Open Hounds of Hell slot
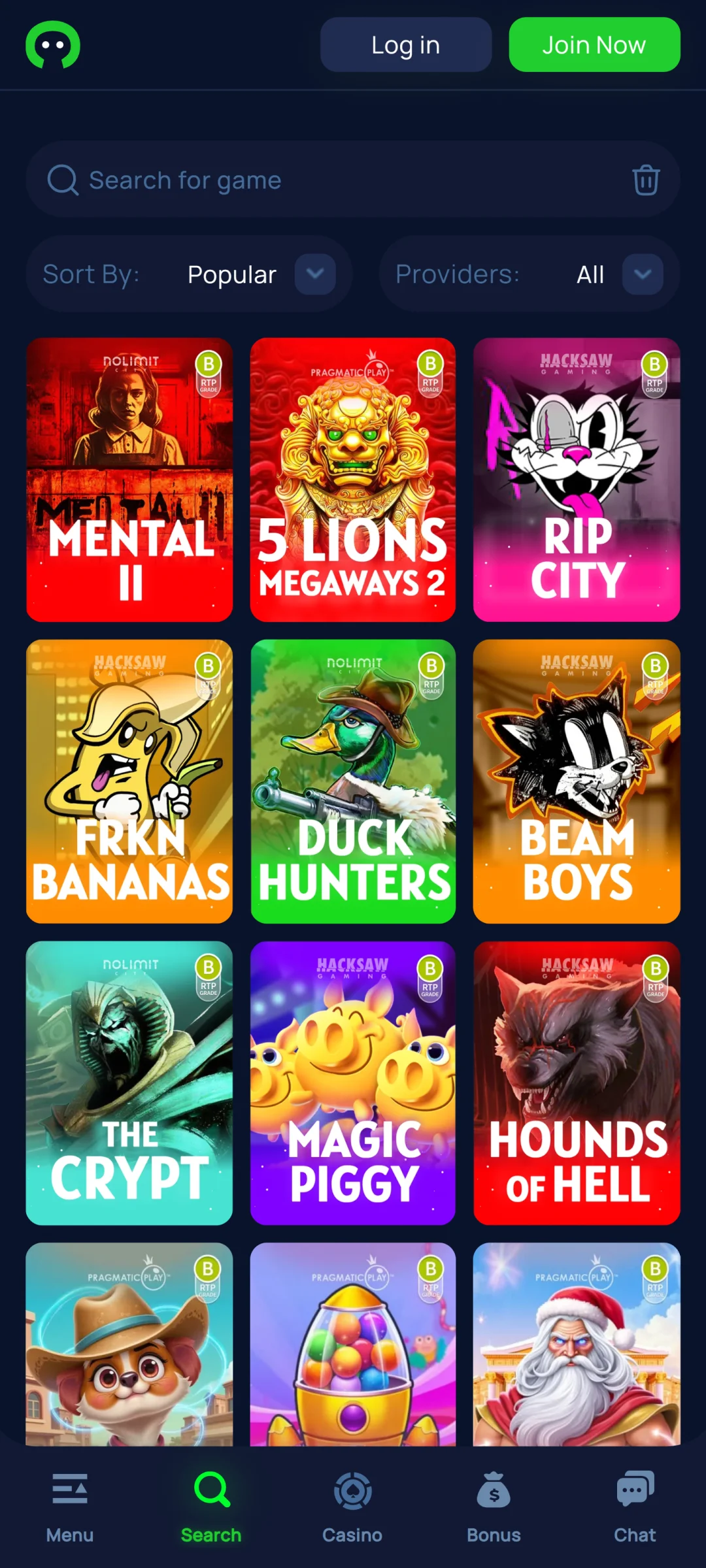The width and height of the screenshot is (706, 1568). [x=577, y=1083]
